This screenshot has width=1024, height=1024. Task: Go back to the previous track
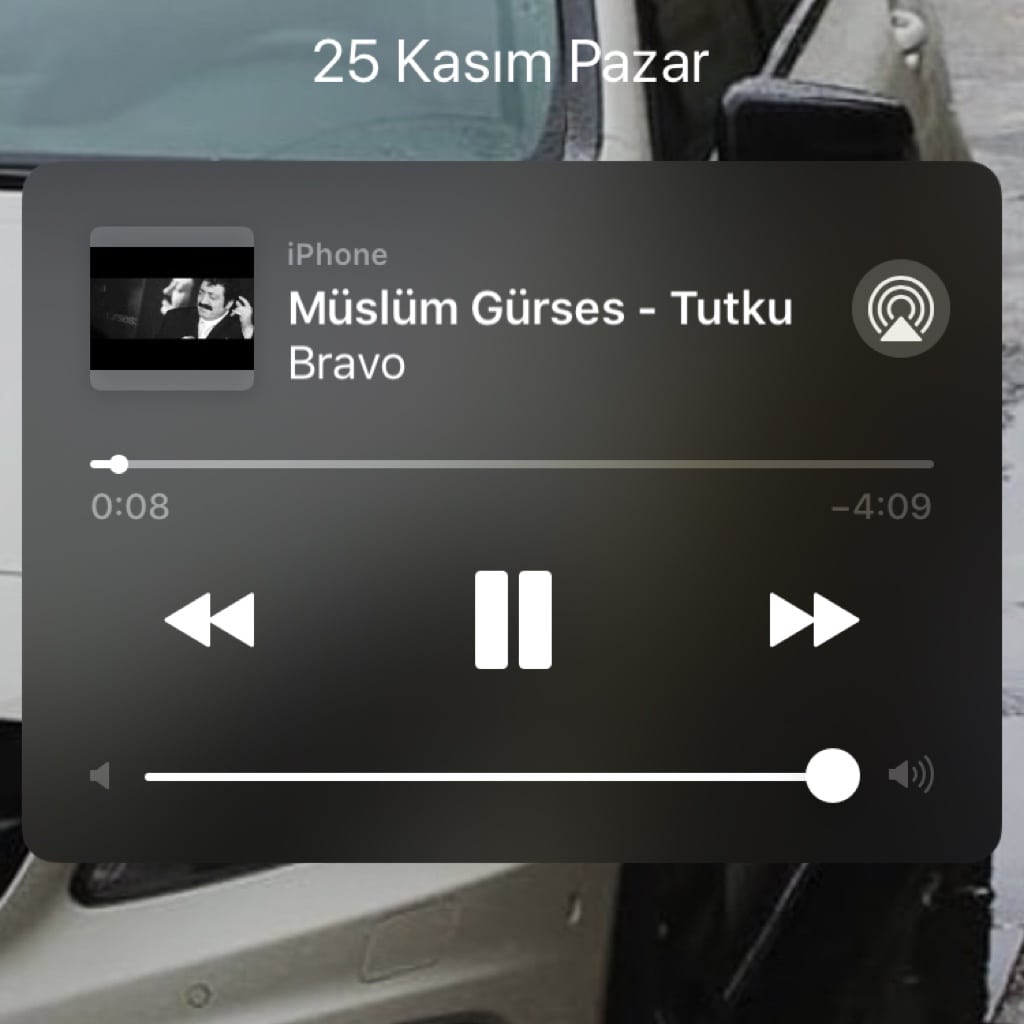click(210, 620)
